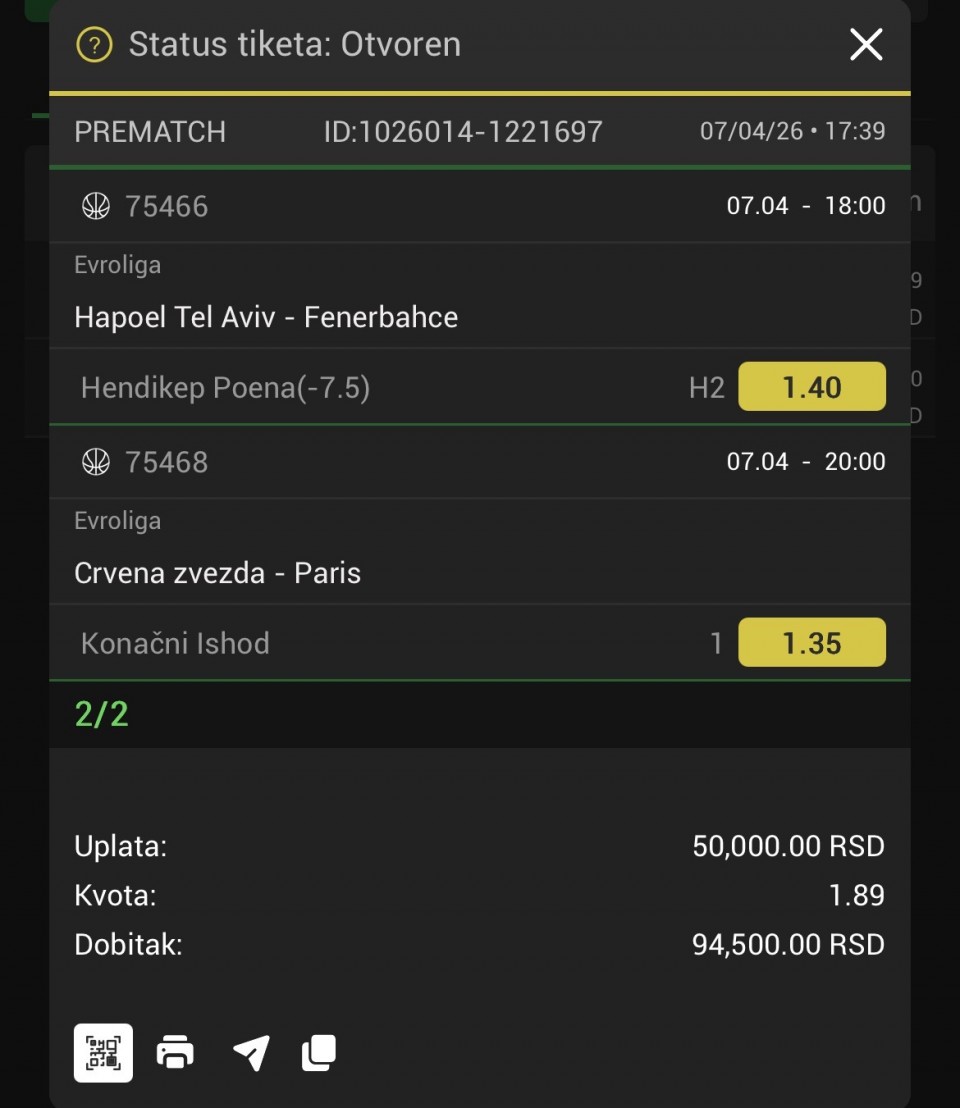Share the ticket via send icon

[x=250, y=1053]
